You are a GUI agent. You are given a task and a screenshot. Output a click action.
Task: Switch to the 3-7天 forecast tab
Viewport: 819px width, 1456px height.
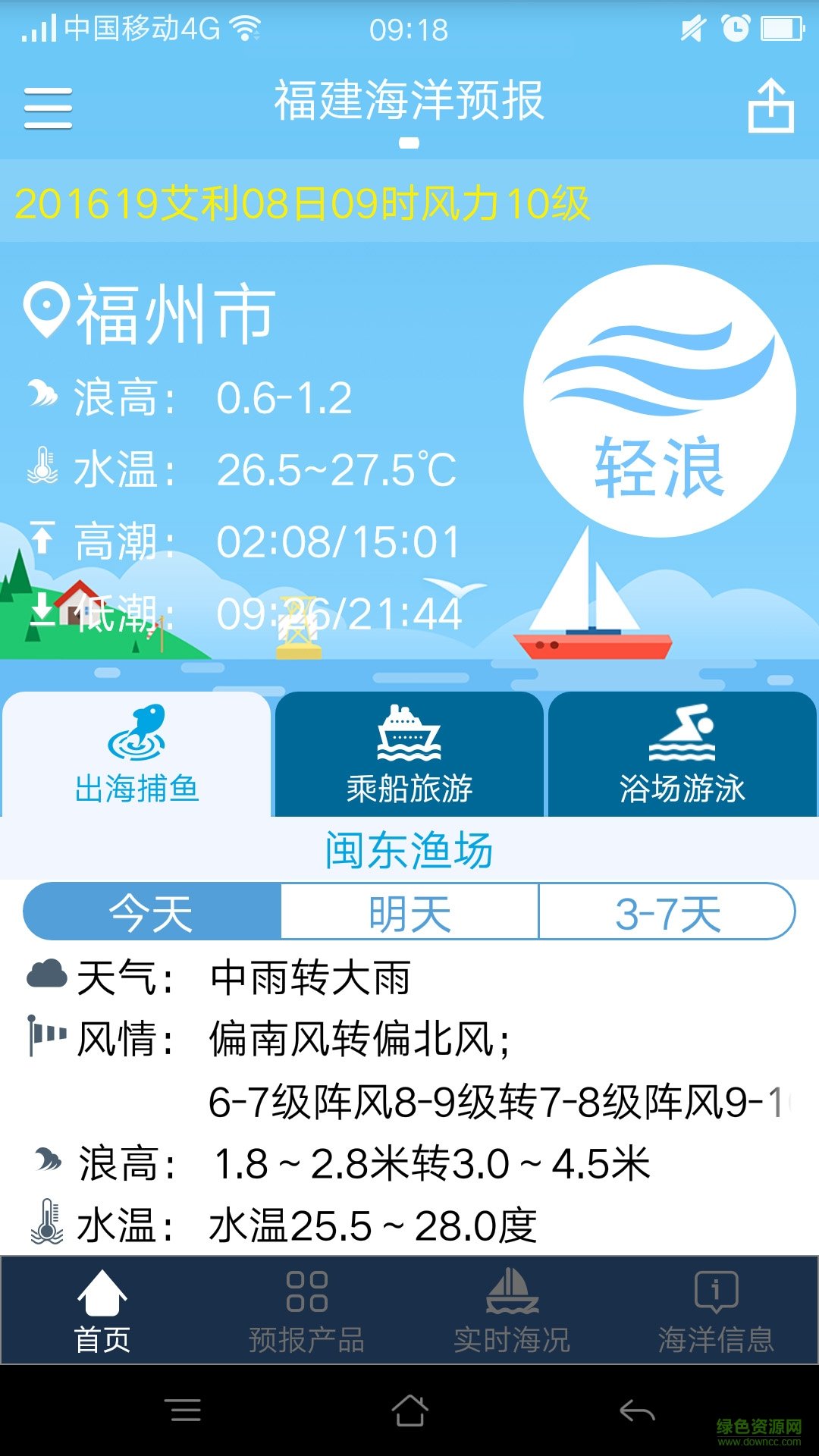click(x=667, y=914)
